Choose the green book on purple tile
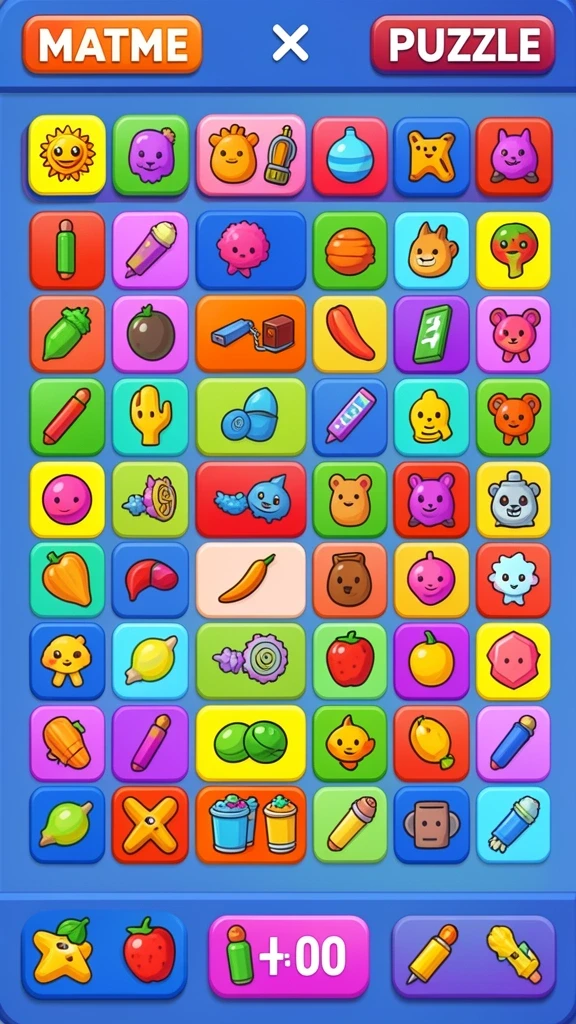This screenshot has width=576, height=1024. coord(431,334)
